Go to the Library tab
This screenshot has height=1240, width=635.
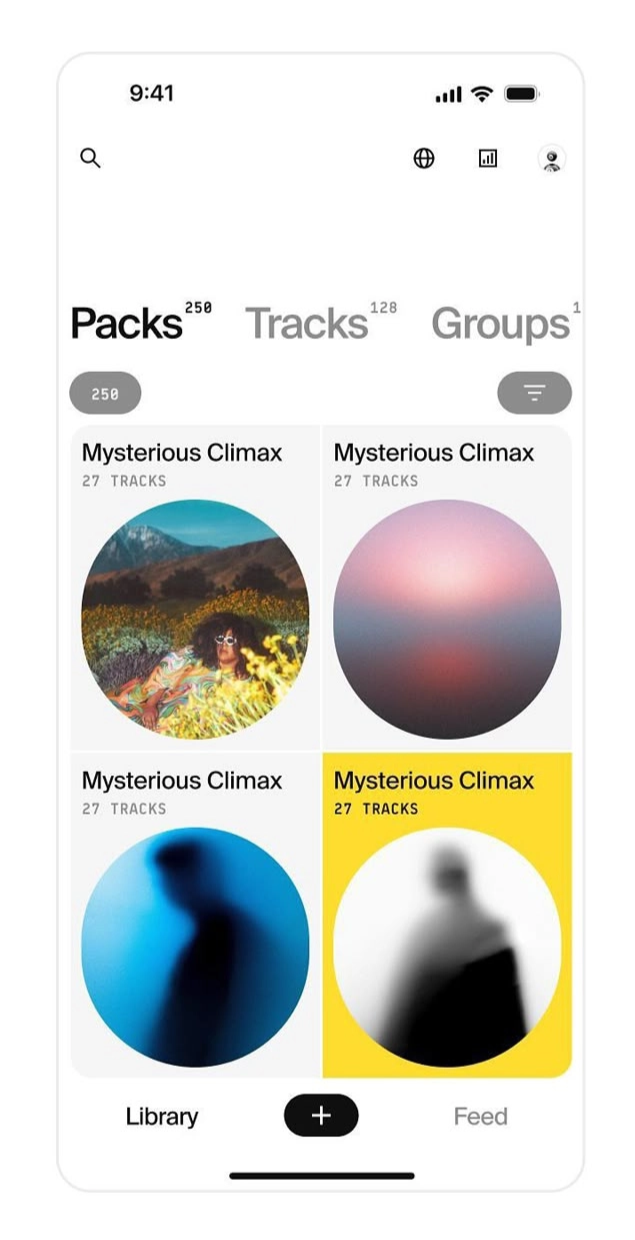162,1116
